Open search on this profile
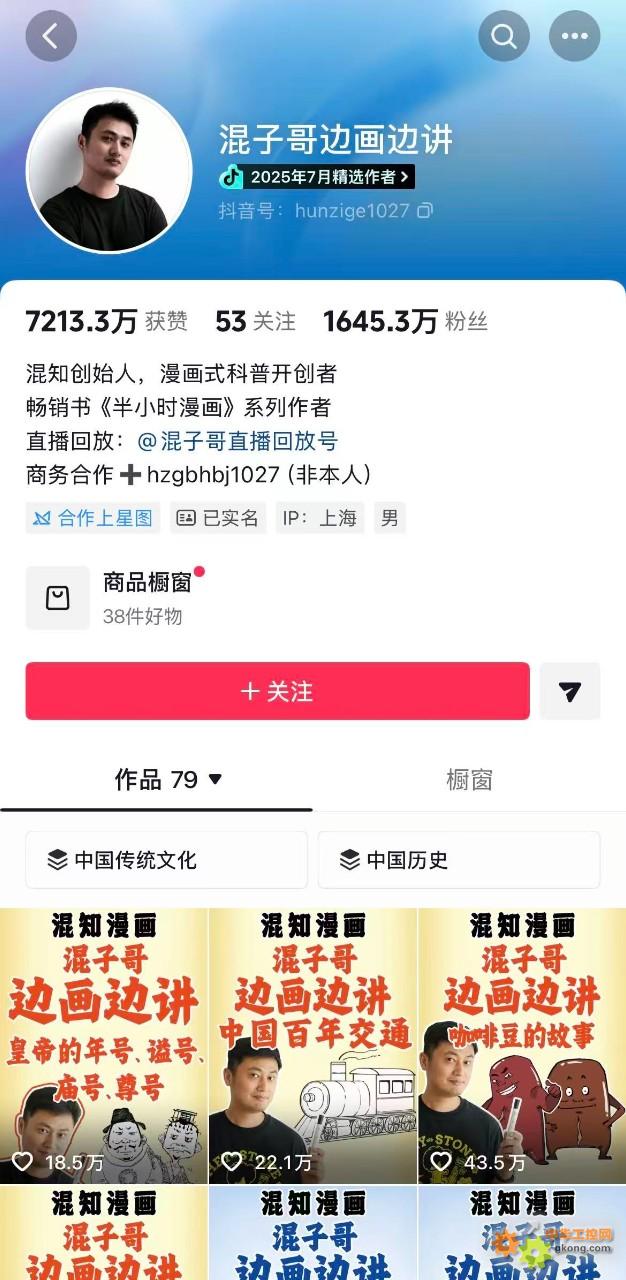This screenshot has height=1280, width=626. [x=504, y=36]
